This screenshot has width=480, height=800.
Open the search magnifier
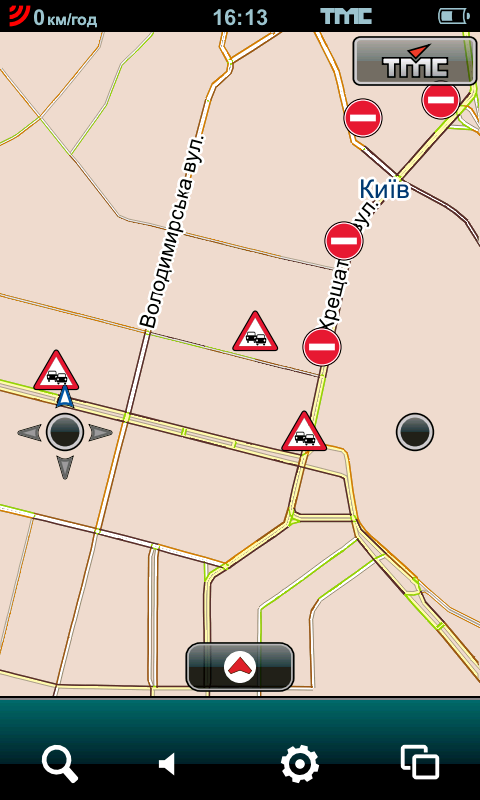pyautogui.click(x=60, y=763)
